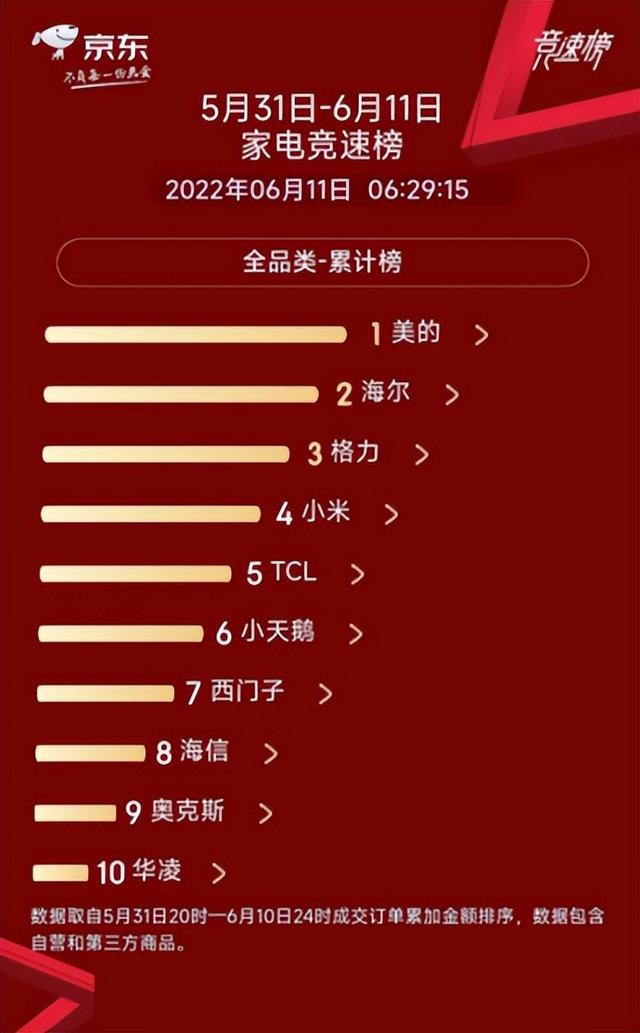
Task: Open the 华凌 ranking row
Action: (x=130, y=873)
